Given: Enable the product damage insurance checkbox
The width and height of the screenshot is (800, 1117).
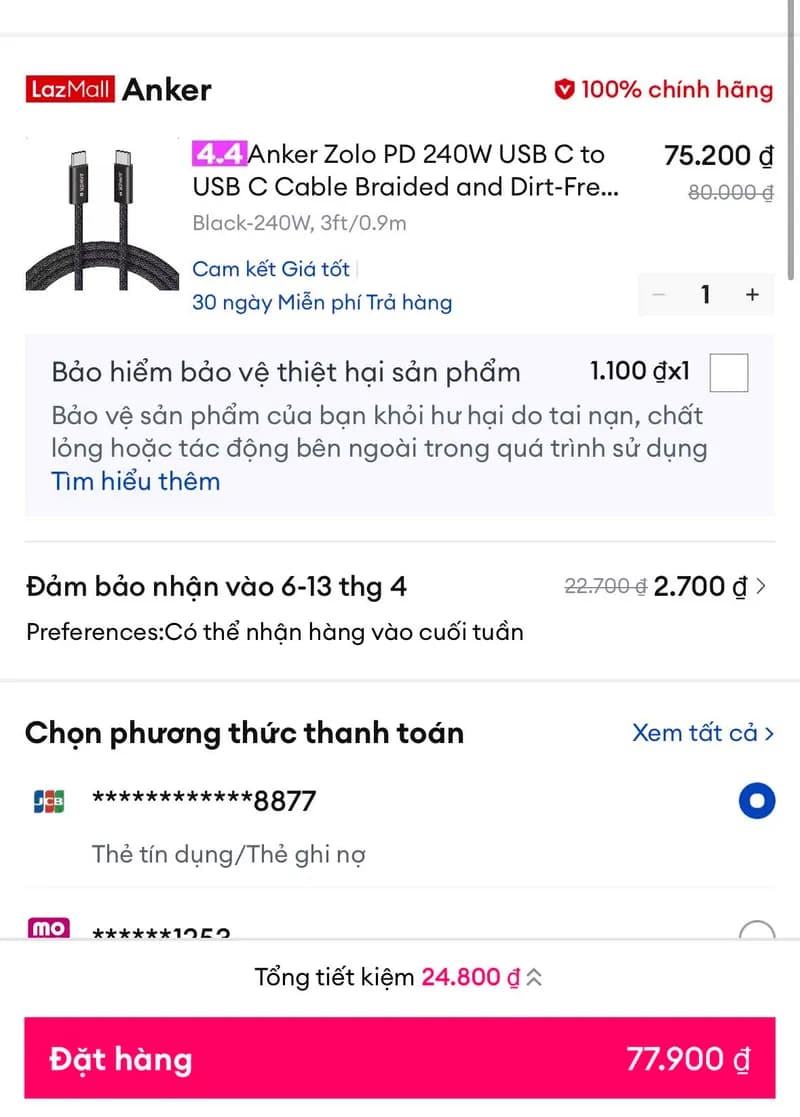Looking at the screenshot, I should 728,373.
